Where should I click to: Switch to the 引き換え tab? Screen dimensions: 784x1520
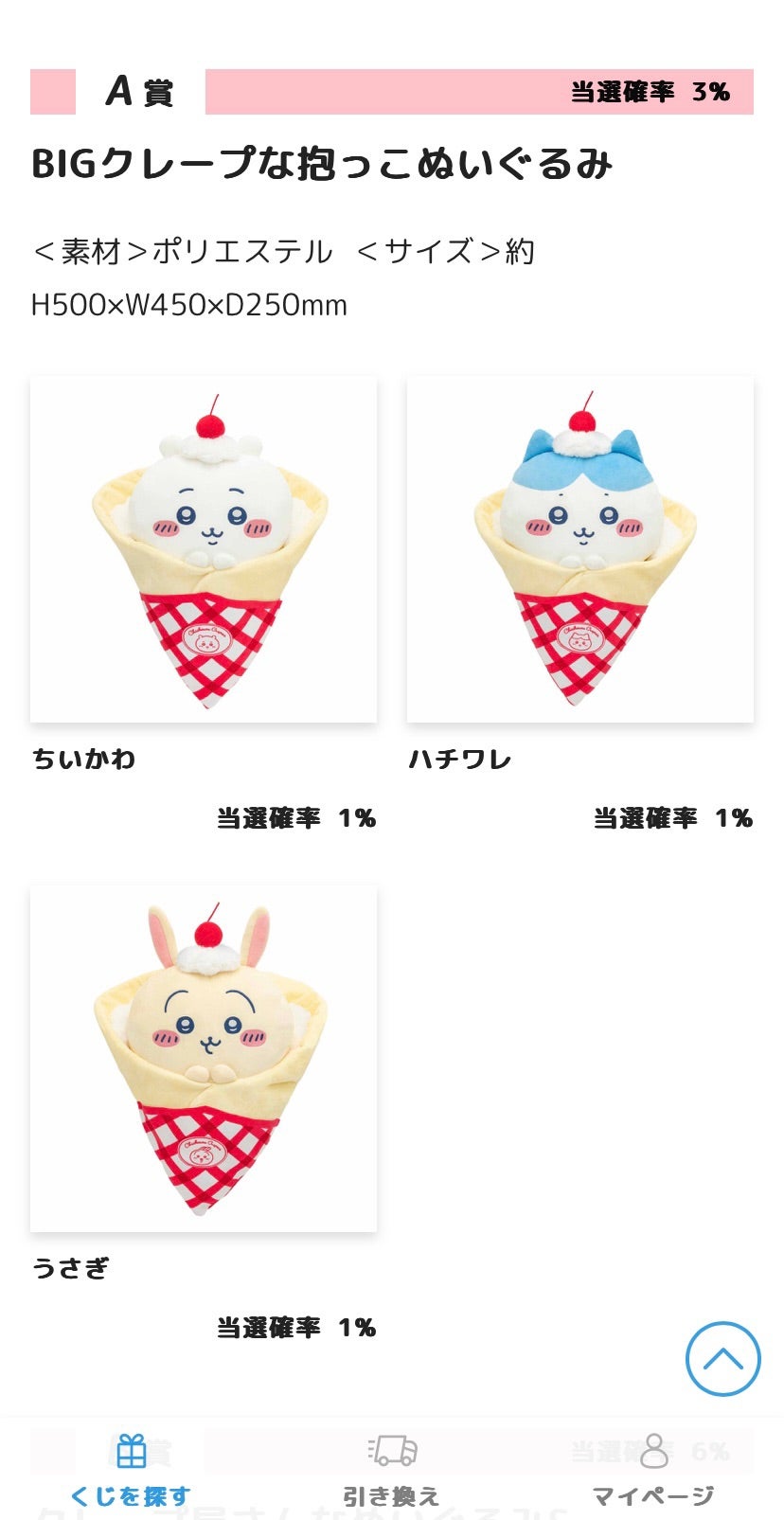(392, 1468)
